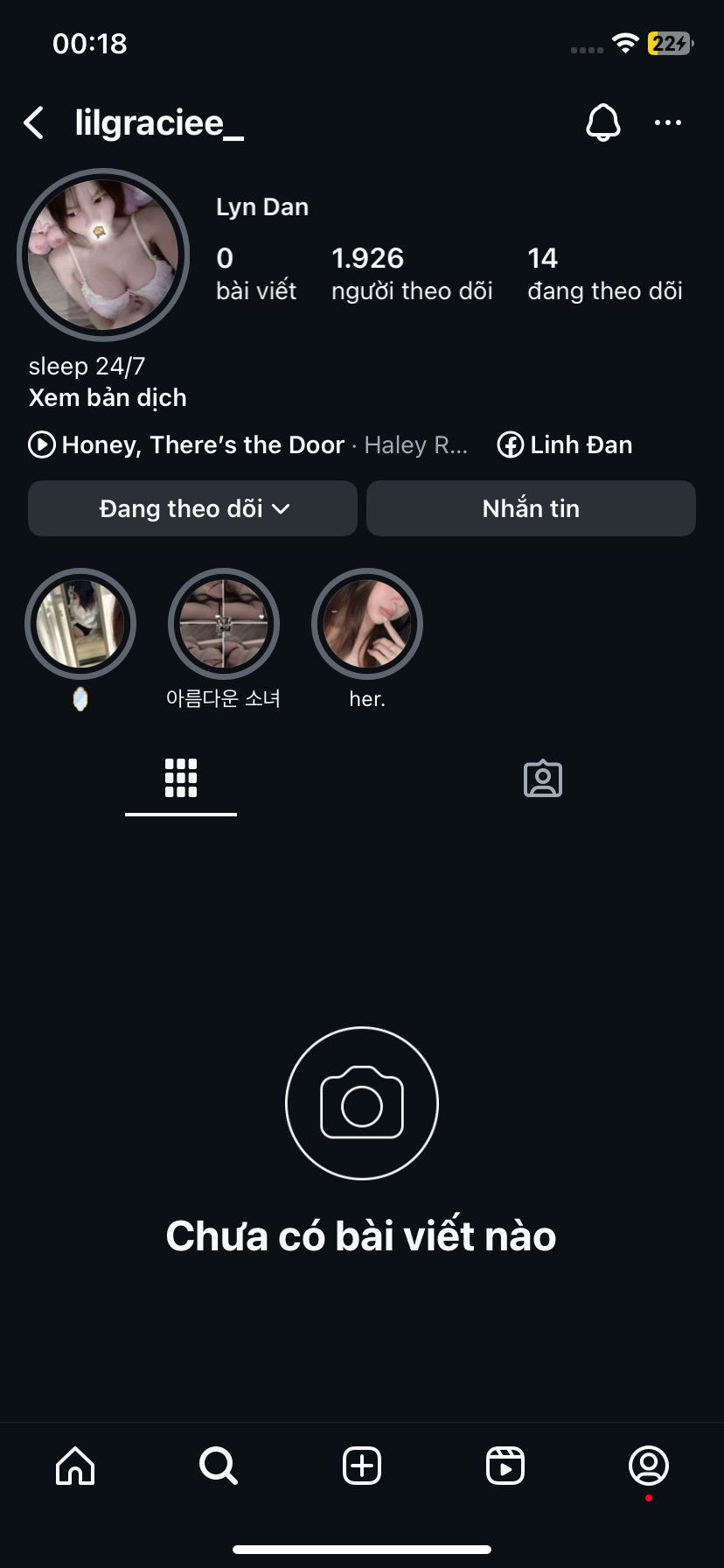This screenshot has height=1568, width=724.
Task: Tap Xem bản dịch to translate the bio
Action: 108,397
